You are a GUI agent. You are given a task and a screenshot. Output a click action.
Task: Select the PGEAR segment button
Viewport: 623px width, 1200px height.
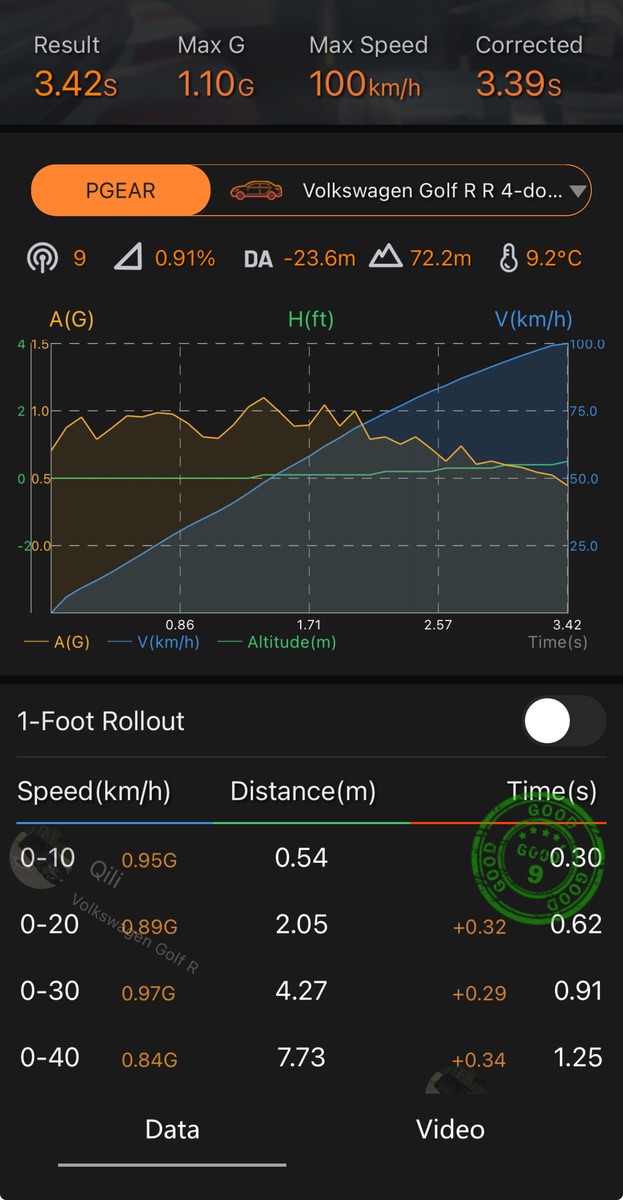[121, 190]
